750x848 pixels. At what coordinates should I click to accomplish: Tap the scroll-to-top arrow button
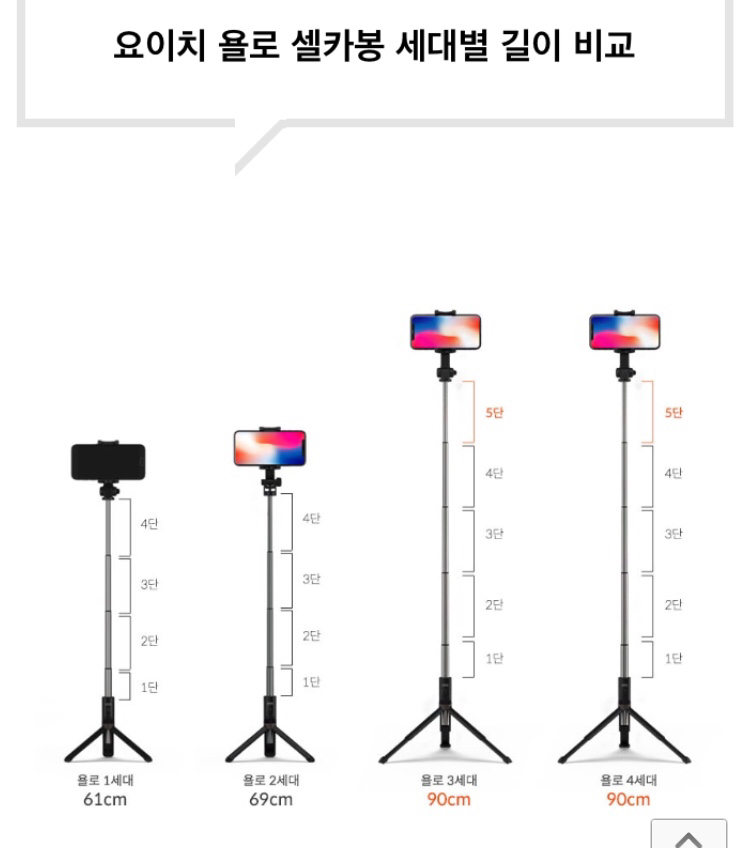coord(689,832)
